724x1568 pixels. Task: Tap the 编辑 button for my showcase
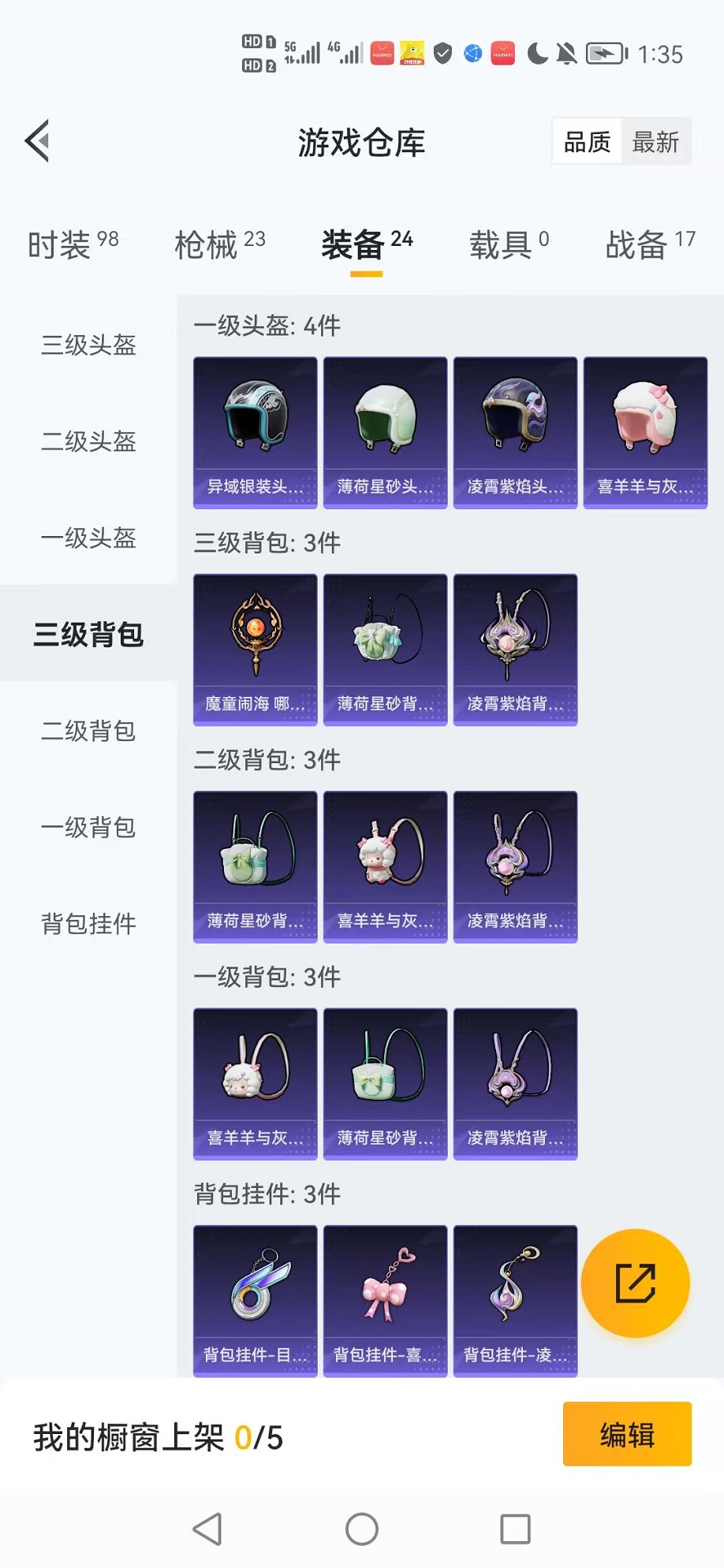(x=627, y=1434)
